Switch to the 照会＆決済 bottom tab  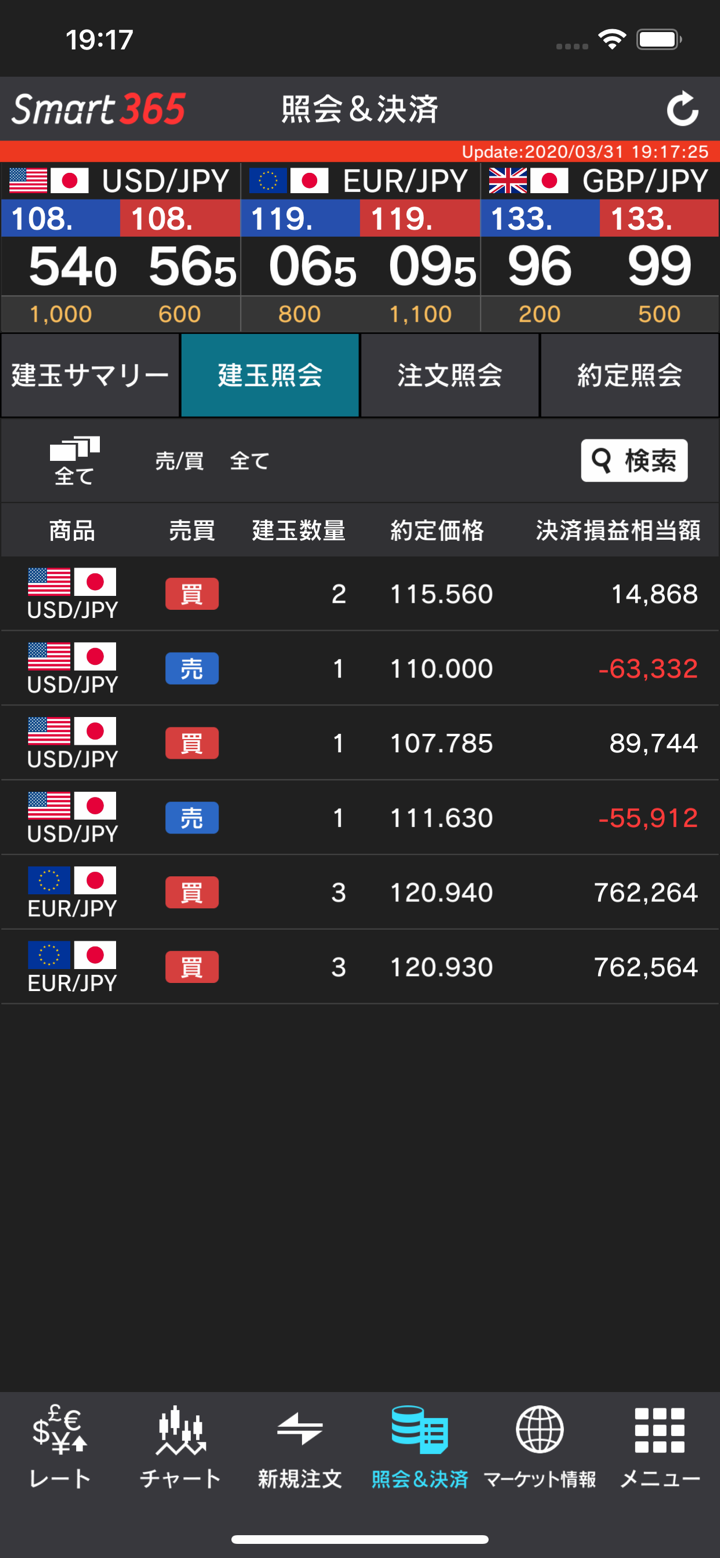coord(420,1446)
